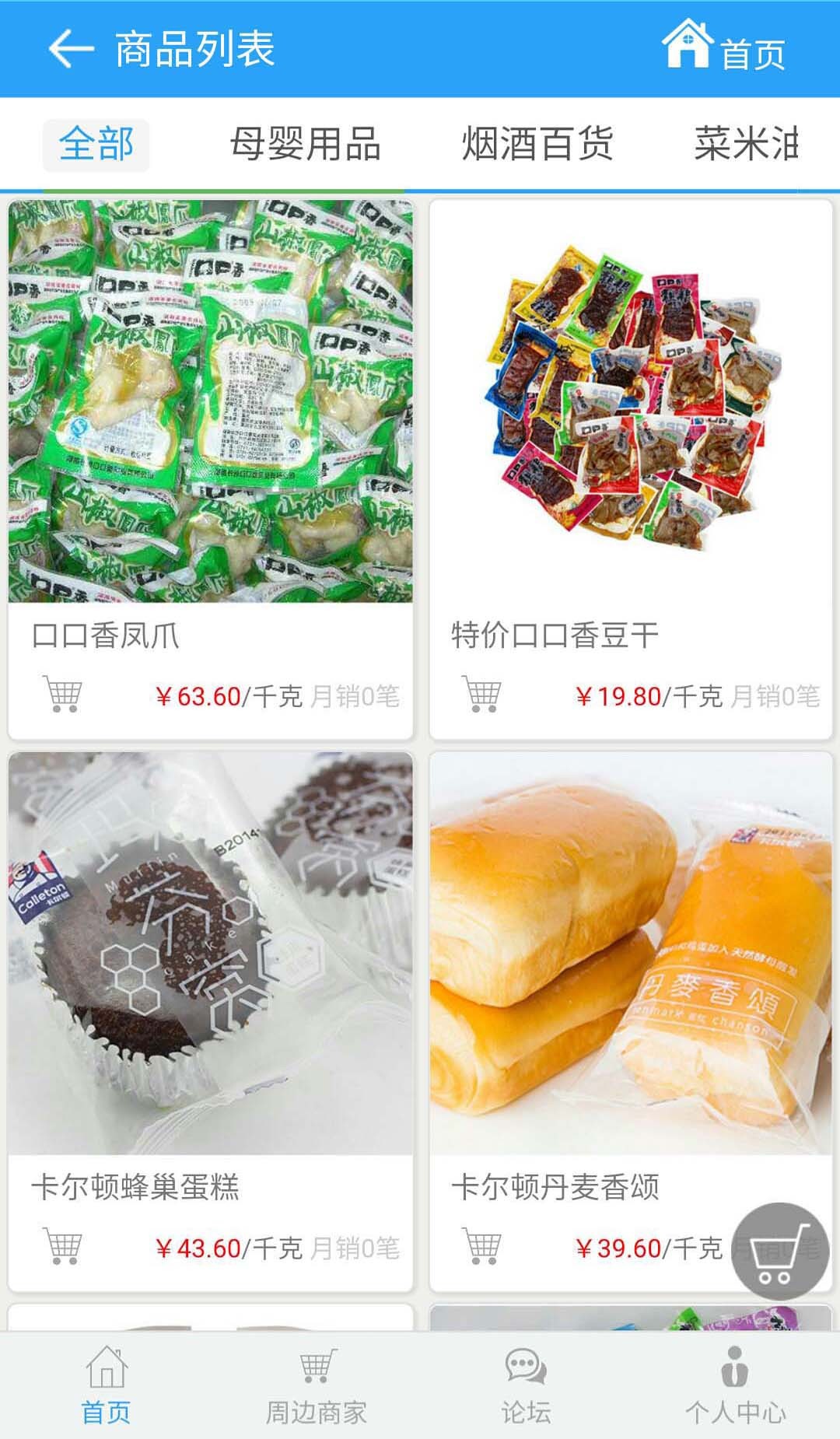Screen dimensions: 840x1439
Task: Open the floating shopping cart
Action: click(779, 1252)
